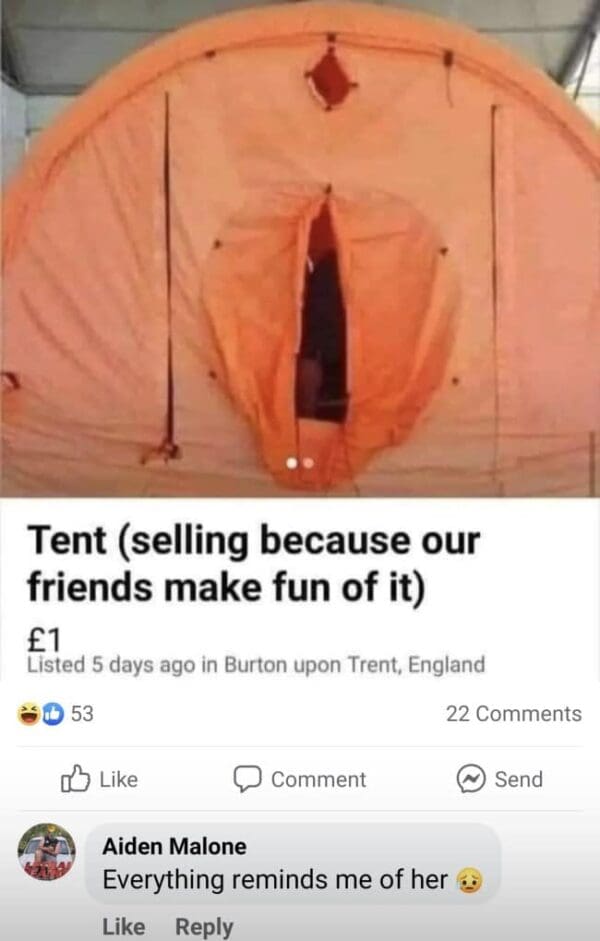The width and height of the screenshot is (600, 941).
Task: Open the tent listing photo
Action: tap(300, 248)
